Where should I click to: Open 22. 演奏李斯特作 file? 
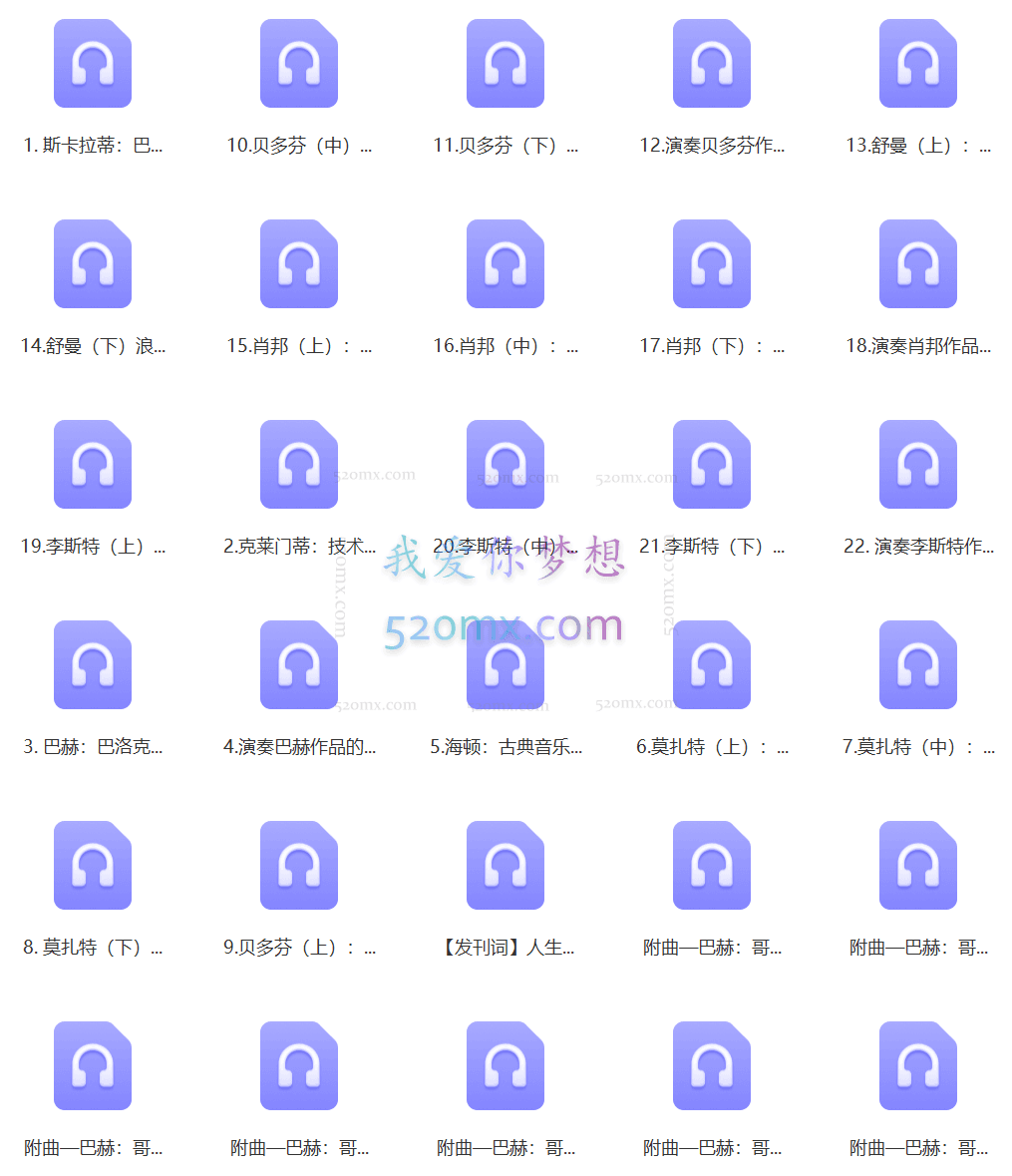(x=918, y=465)
